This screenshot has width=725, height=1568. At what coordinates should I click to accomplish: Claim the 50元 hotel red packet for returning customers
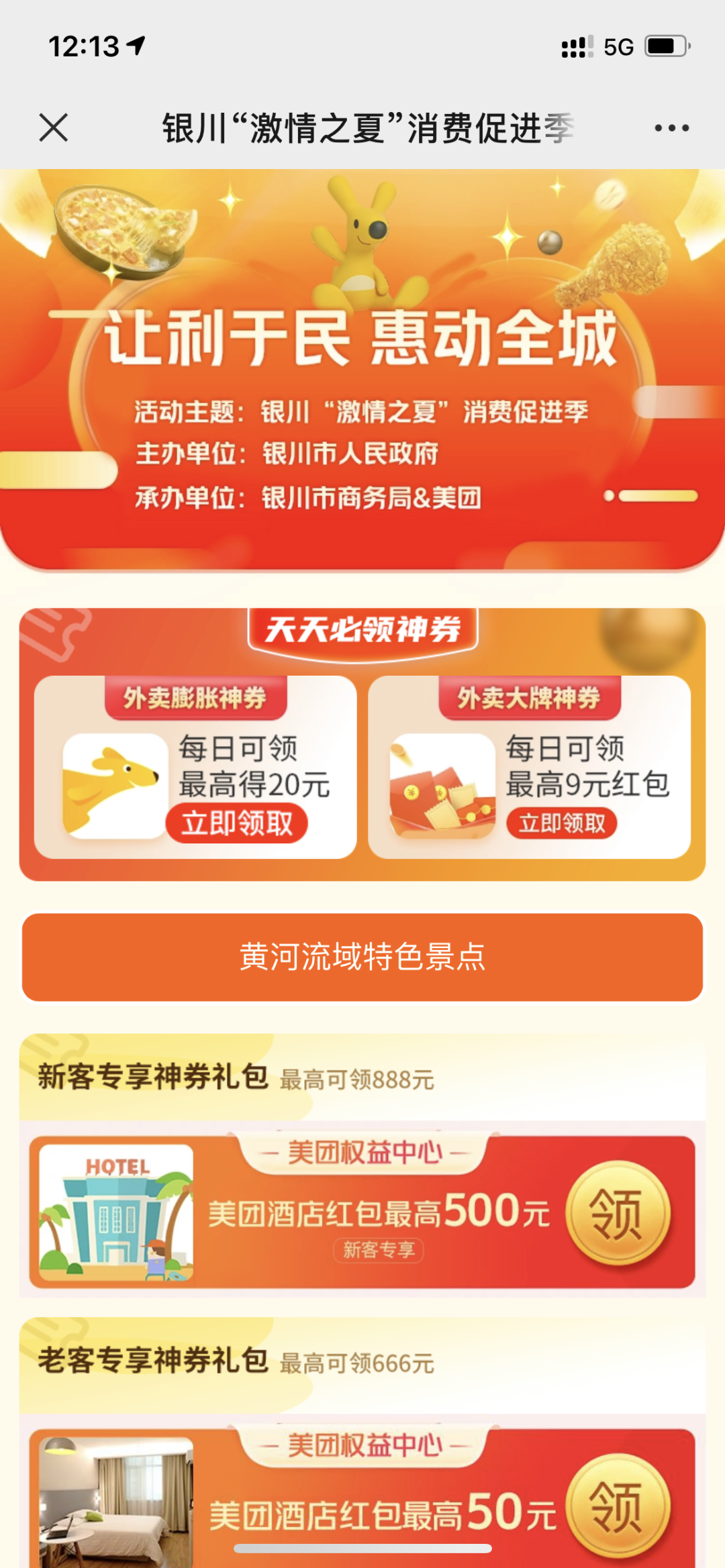[x=618, y=1506]
